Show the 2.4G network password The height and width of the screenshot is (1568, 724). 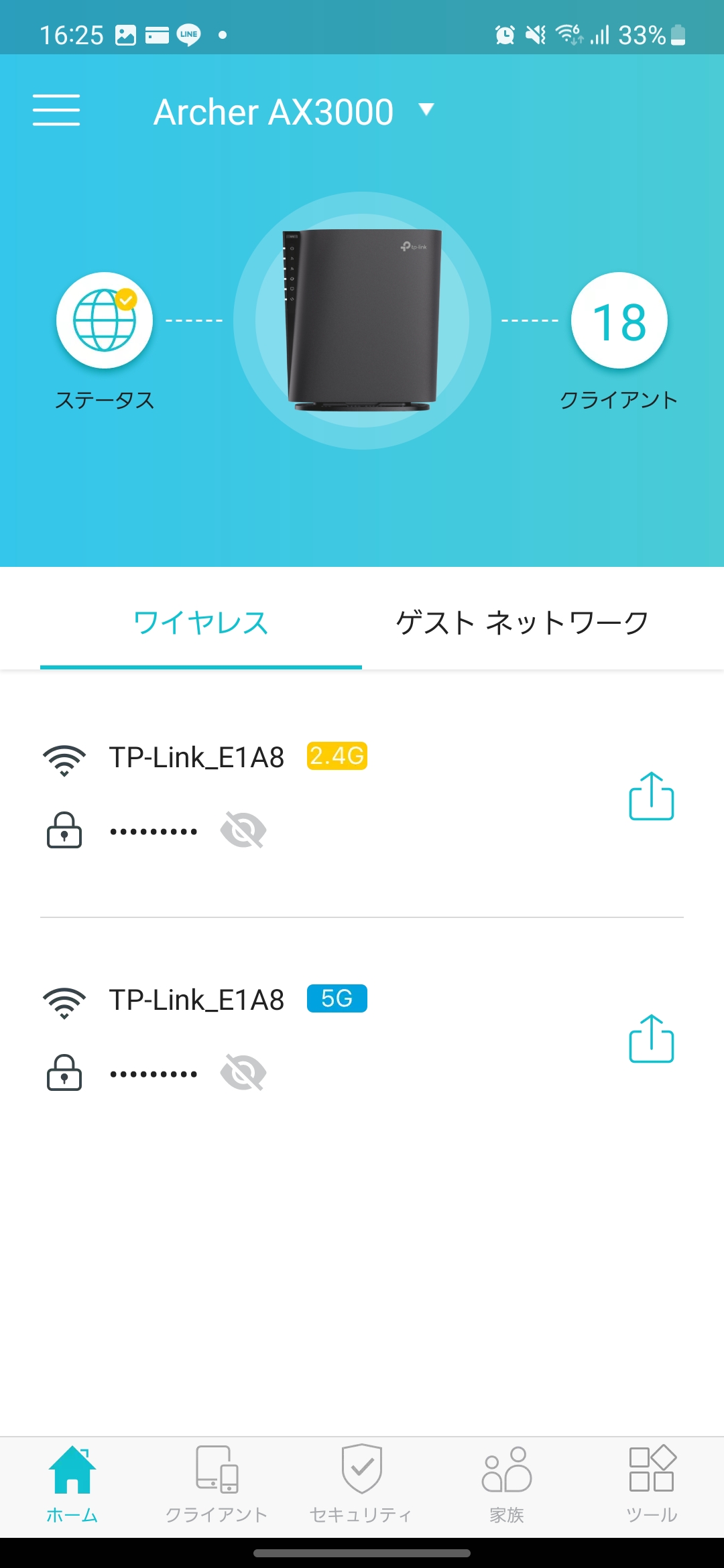point(243,830)
